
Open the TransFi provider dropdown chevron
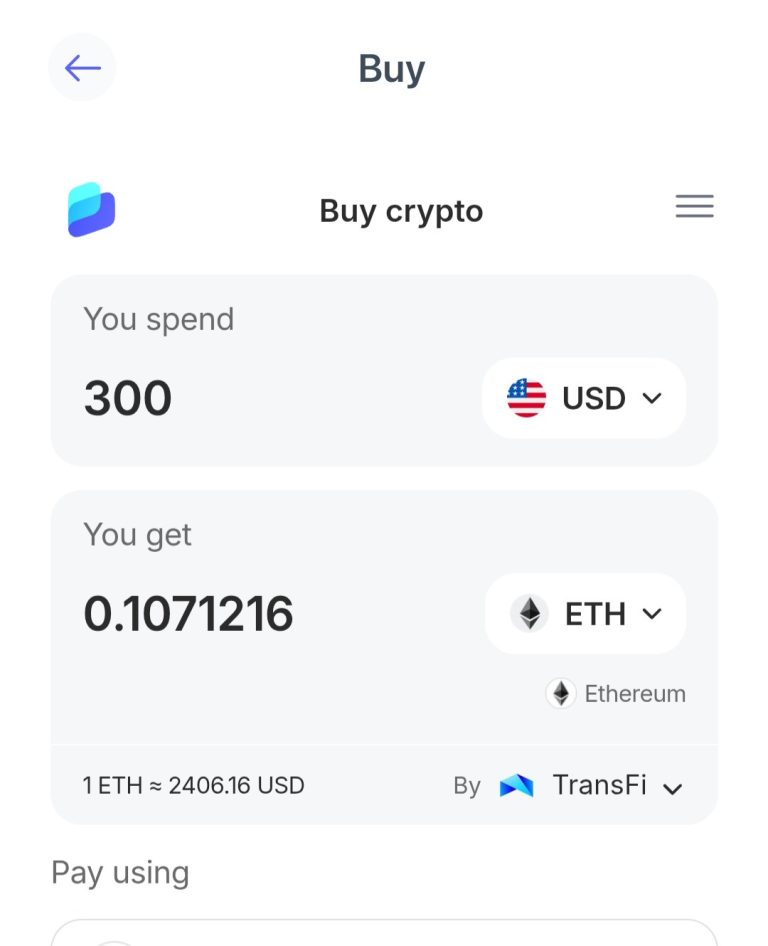pos(675,788)
